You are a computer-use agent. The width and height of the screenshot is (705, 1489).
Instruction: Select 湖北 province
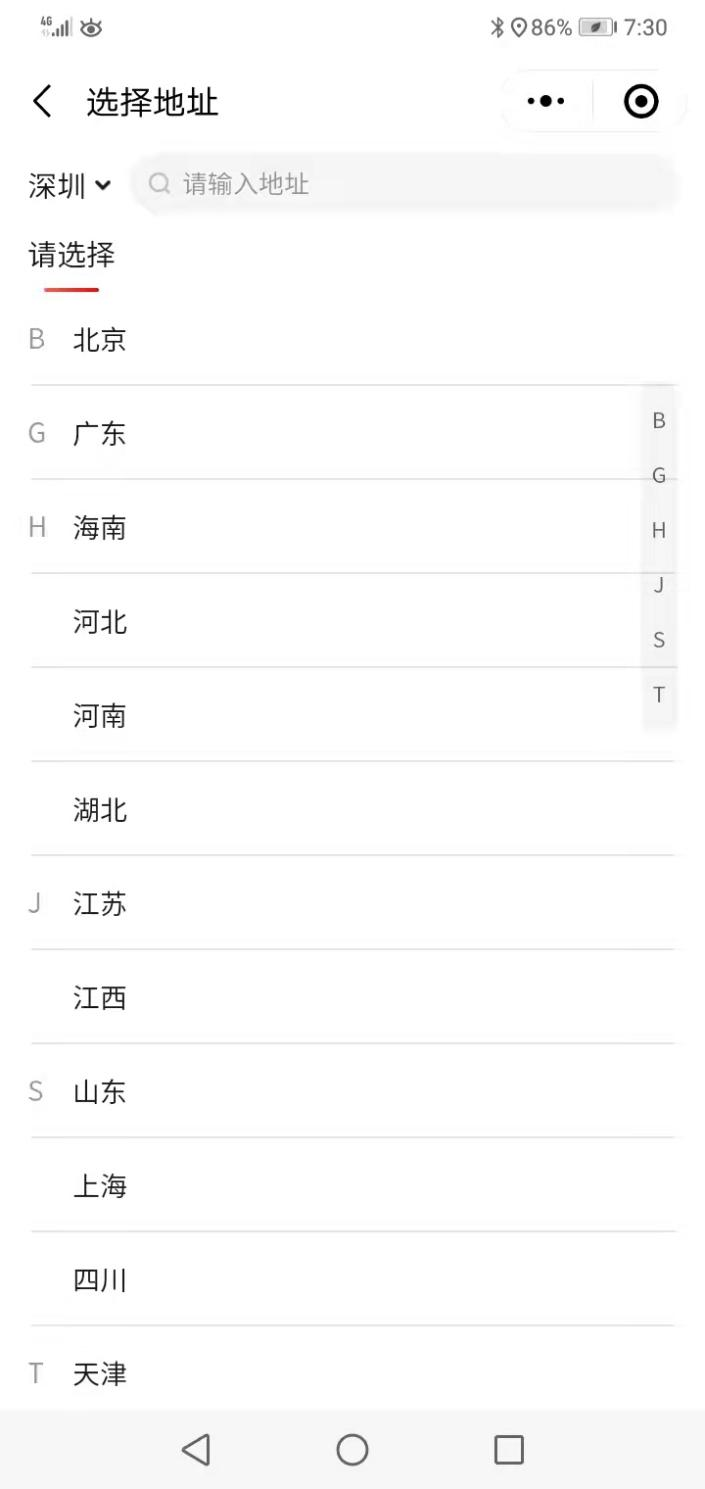pos(100,810)
